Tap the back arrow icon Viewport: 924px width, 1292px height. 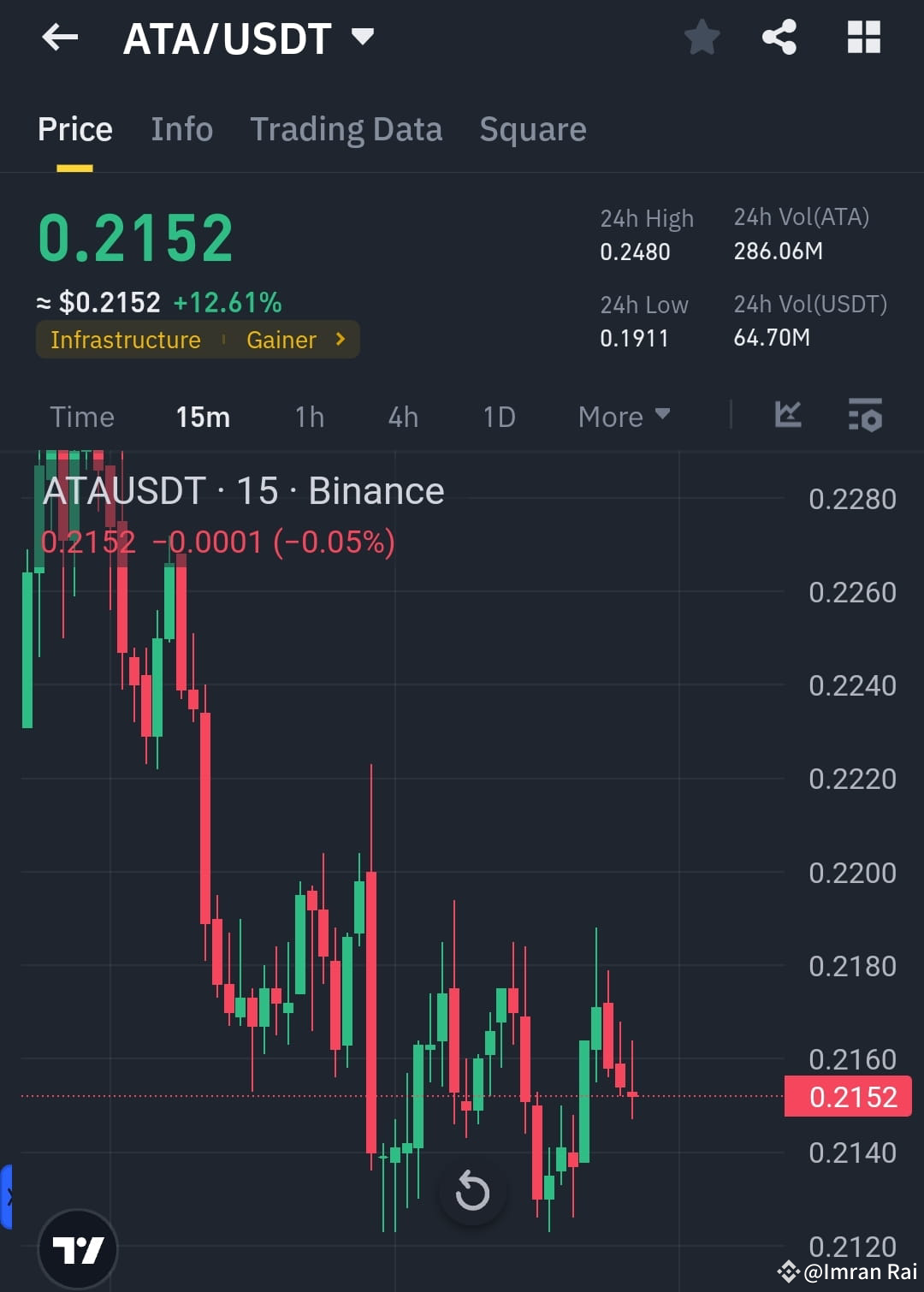coord(59,38)
